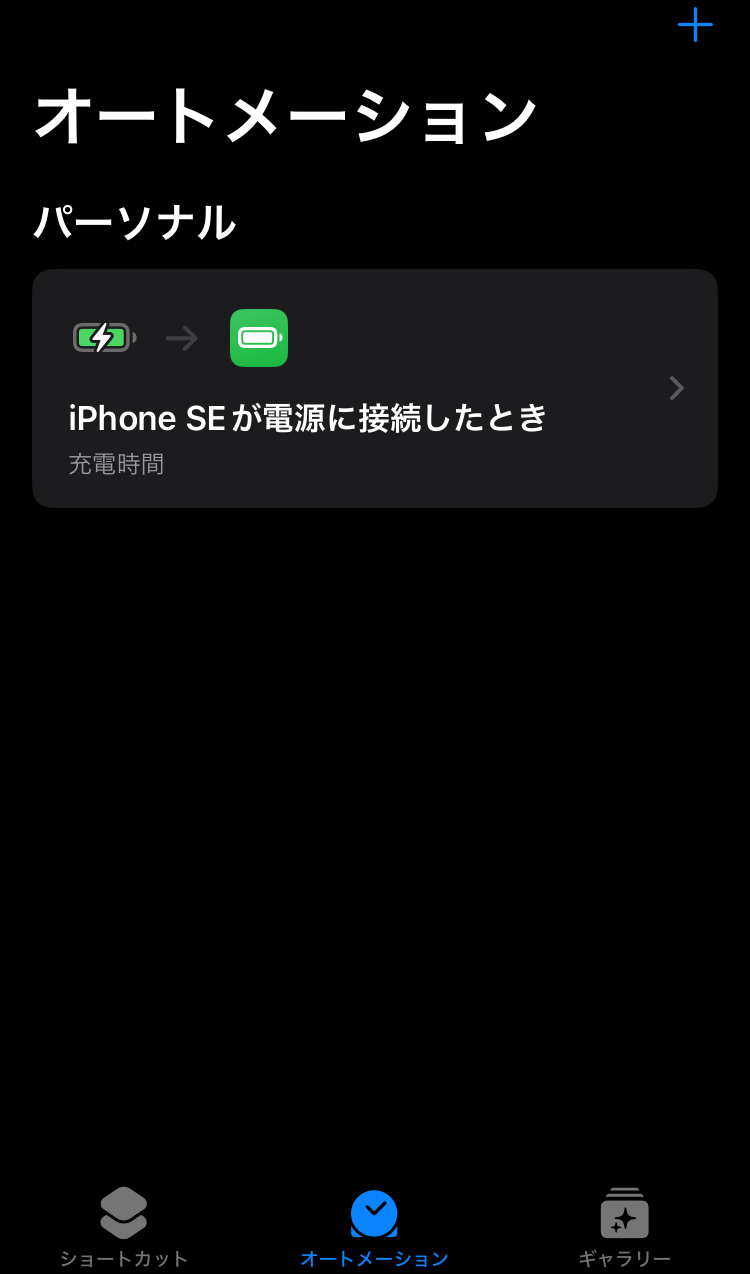Screen dimensions: 750x1274
Task: Tap the lightning bolt inside the battery icon
Action: click(101, 337)
